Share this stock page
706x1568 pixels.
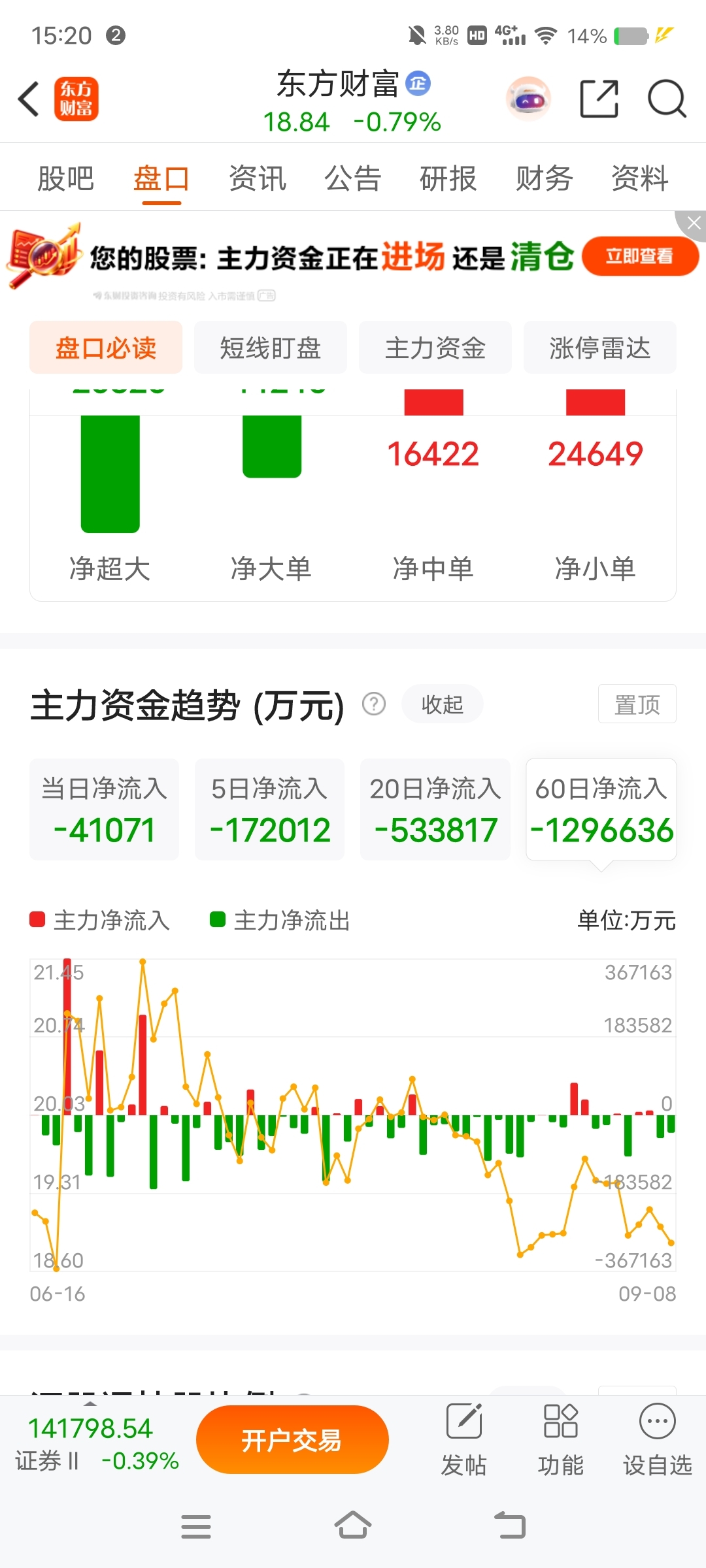pos(599,99)
